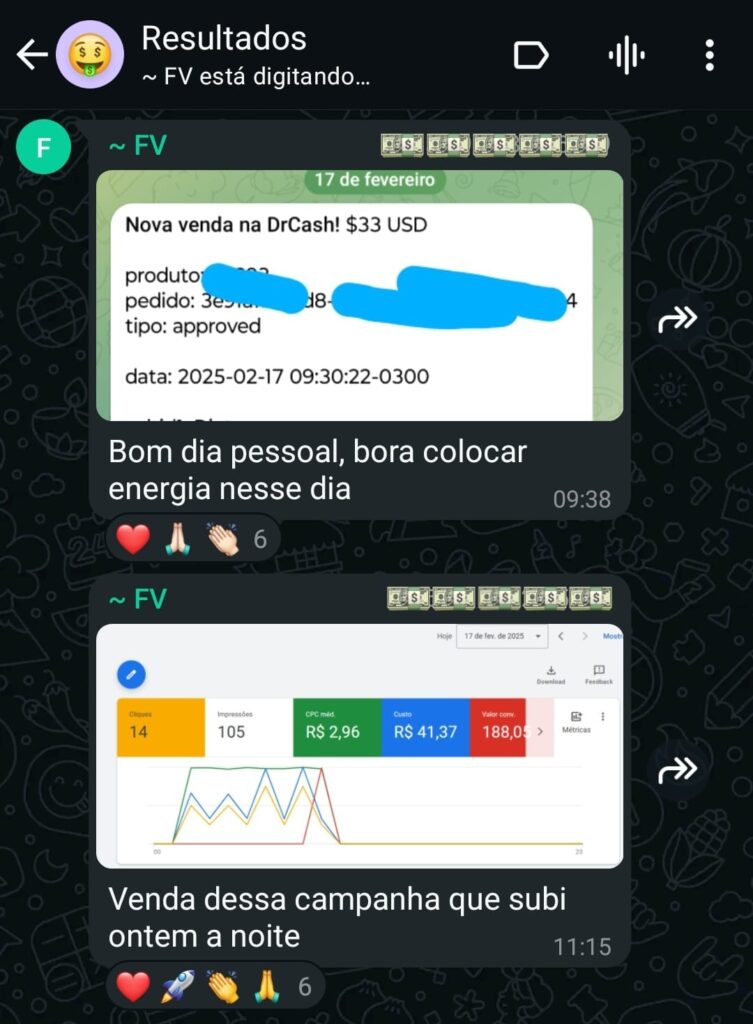Tap the ~ FV sender name on first message
The width and height of the screenshot is (753, 1024).
click(x=137, y=146)
